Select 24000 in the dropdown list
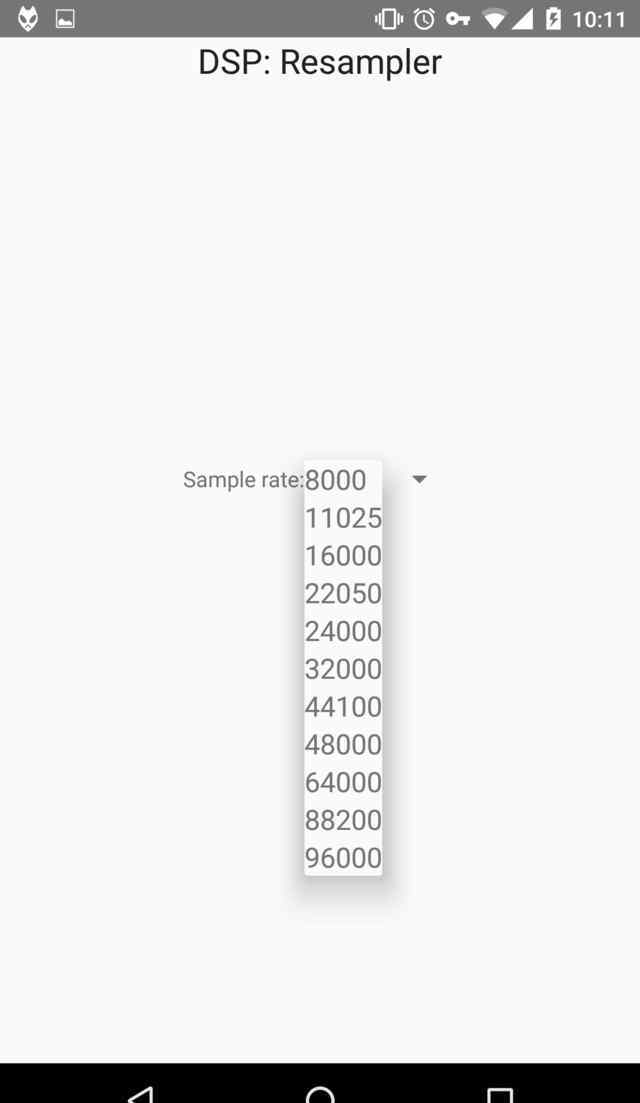 pyautogui.click(x=343, y=632)
